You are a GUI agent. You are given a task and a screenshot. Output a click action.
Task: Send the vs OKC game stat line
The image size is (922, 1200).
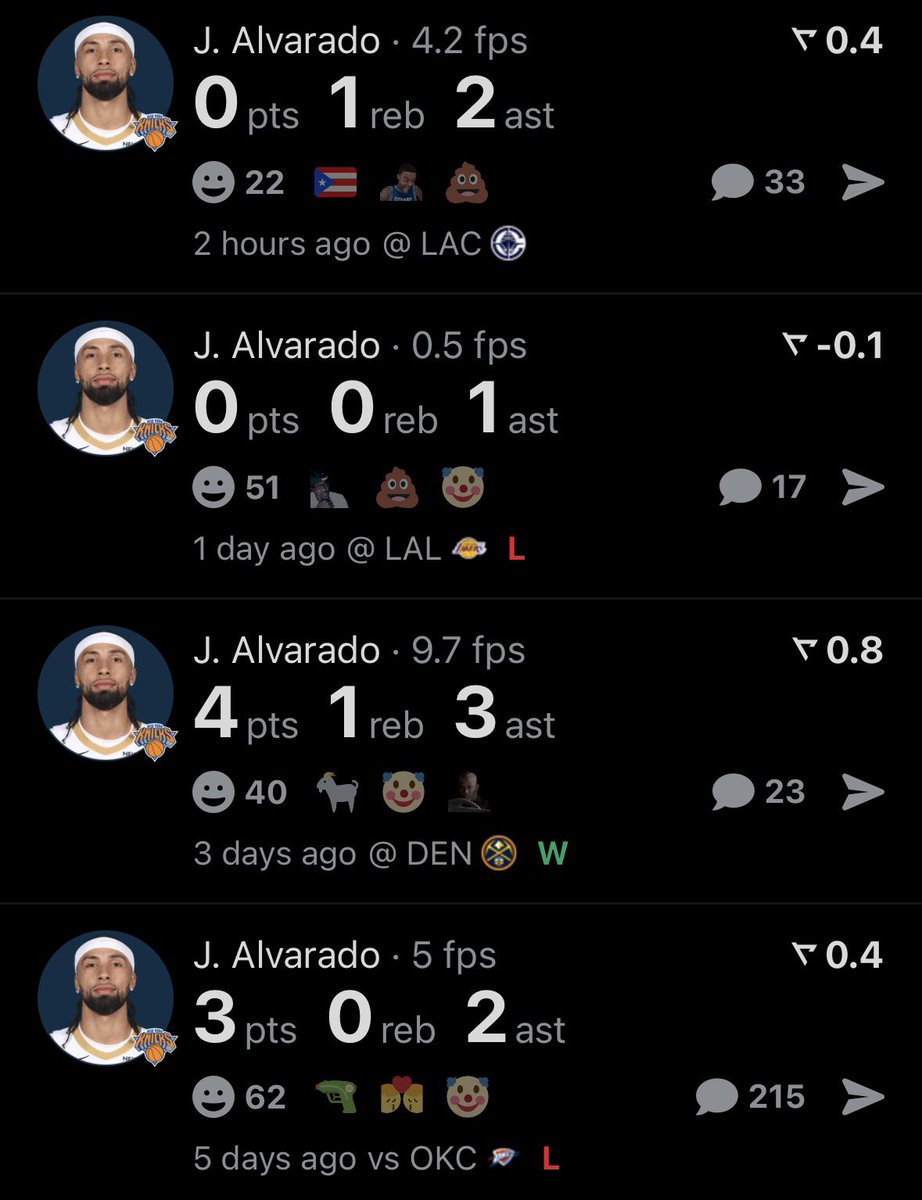[x=862, y=1098]
